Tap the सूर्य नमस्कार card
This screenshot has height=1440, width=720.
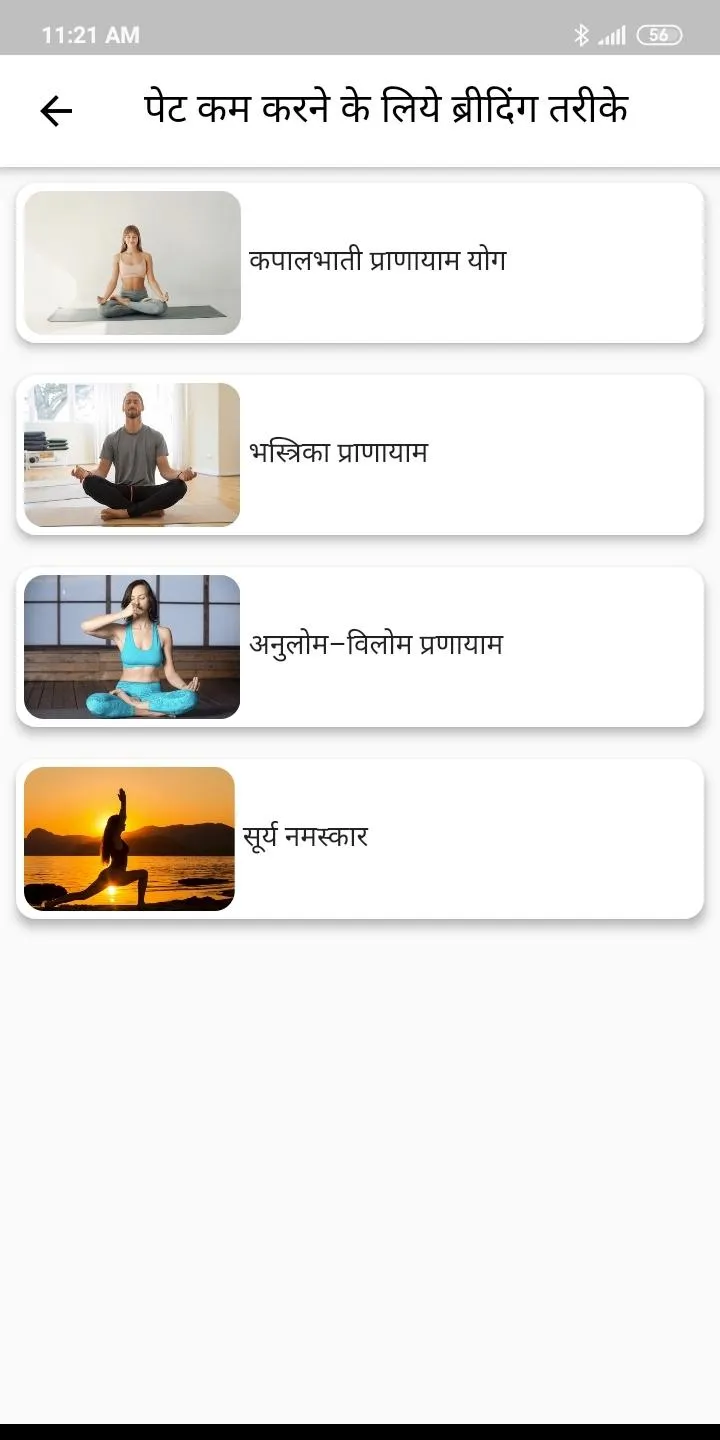point(360,839)
